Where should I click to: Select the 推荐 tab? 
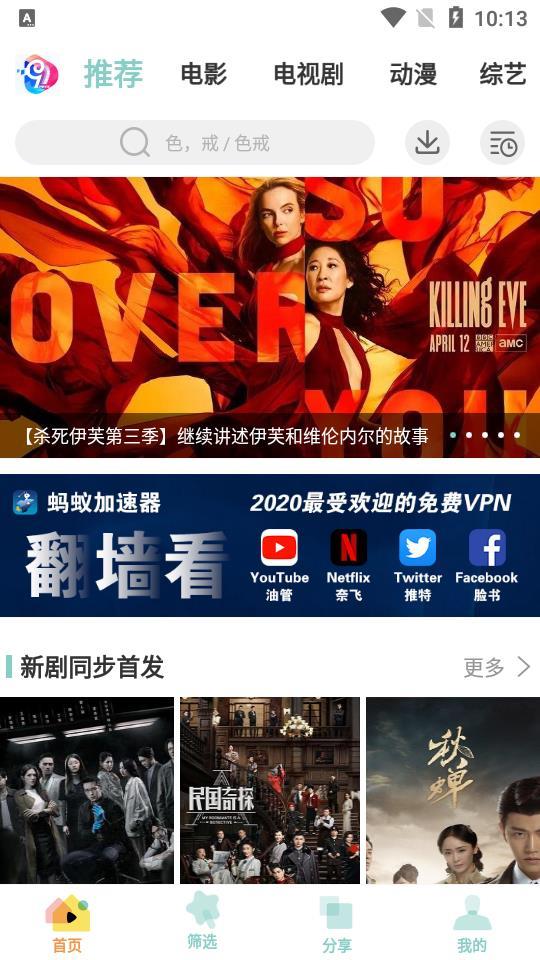[113, 73]
